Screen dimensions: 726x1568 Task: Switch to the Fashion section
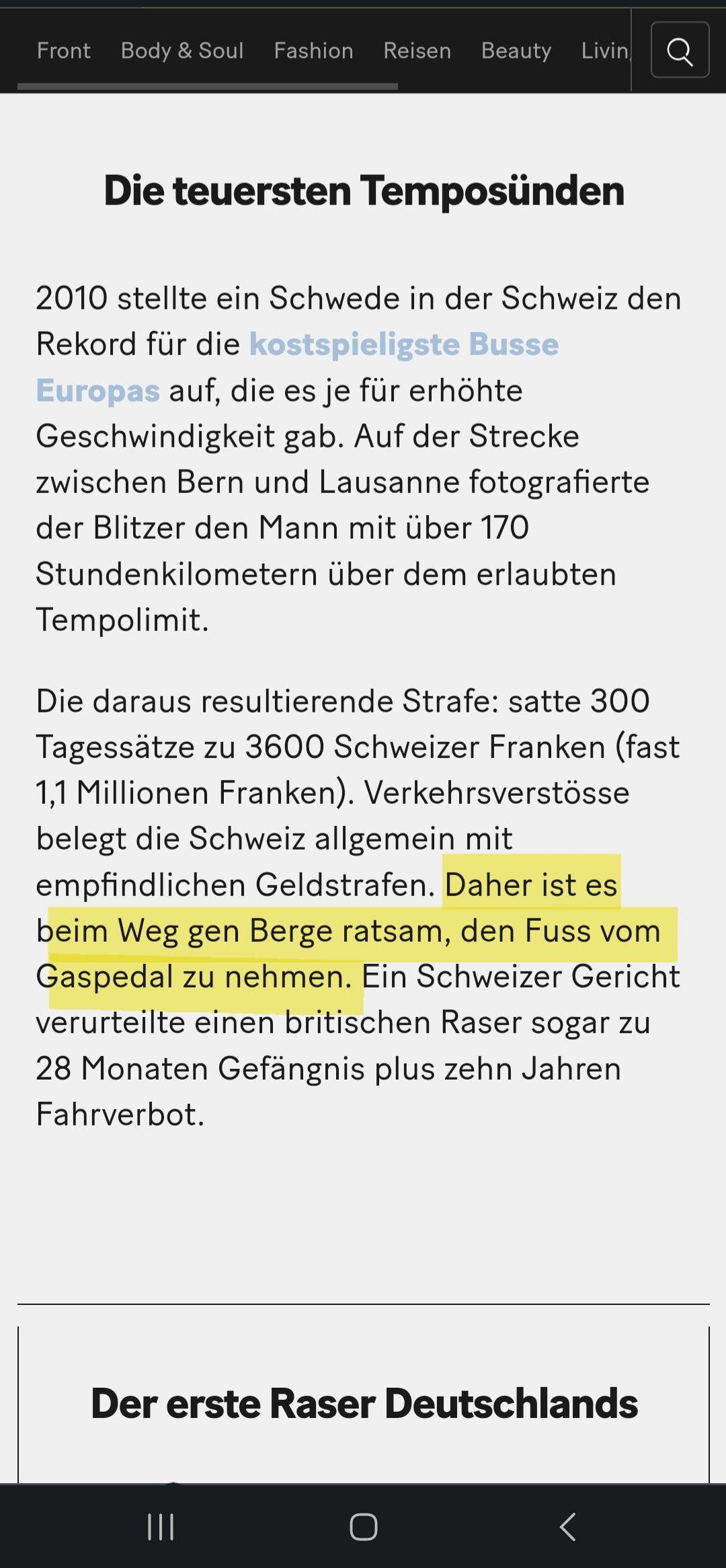click(x=313, y=50)
